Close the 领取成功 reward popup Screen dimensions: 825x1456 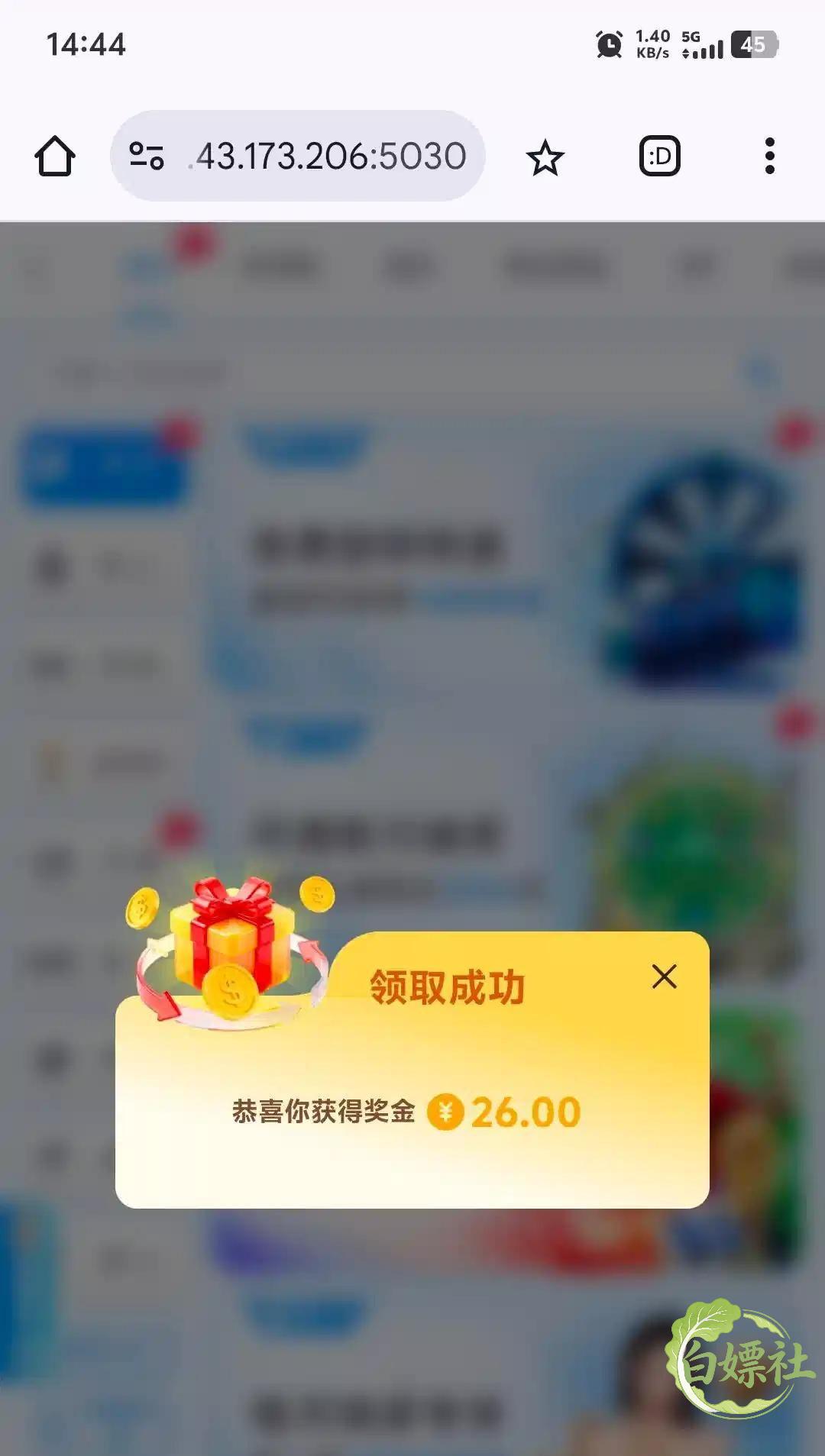(x=664, y=977)
